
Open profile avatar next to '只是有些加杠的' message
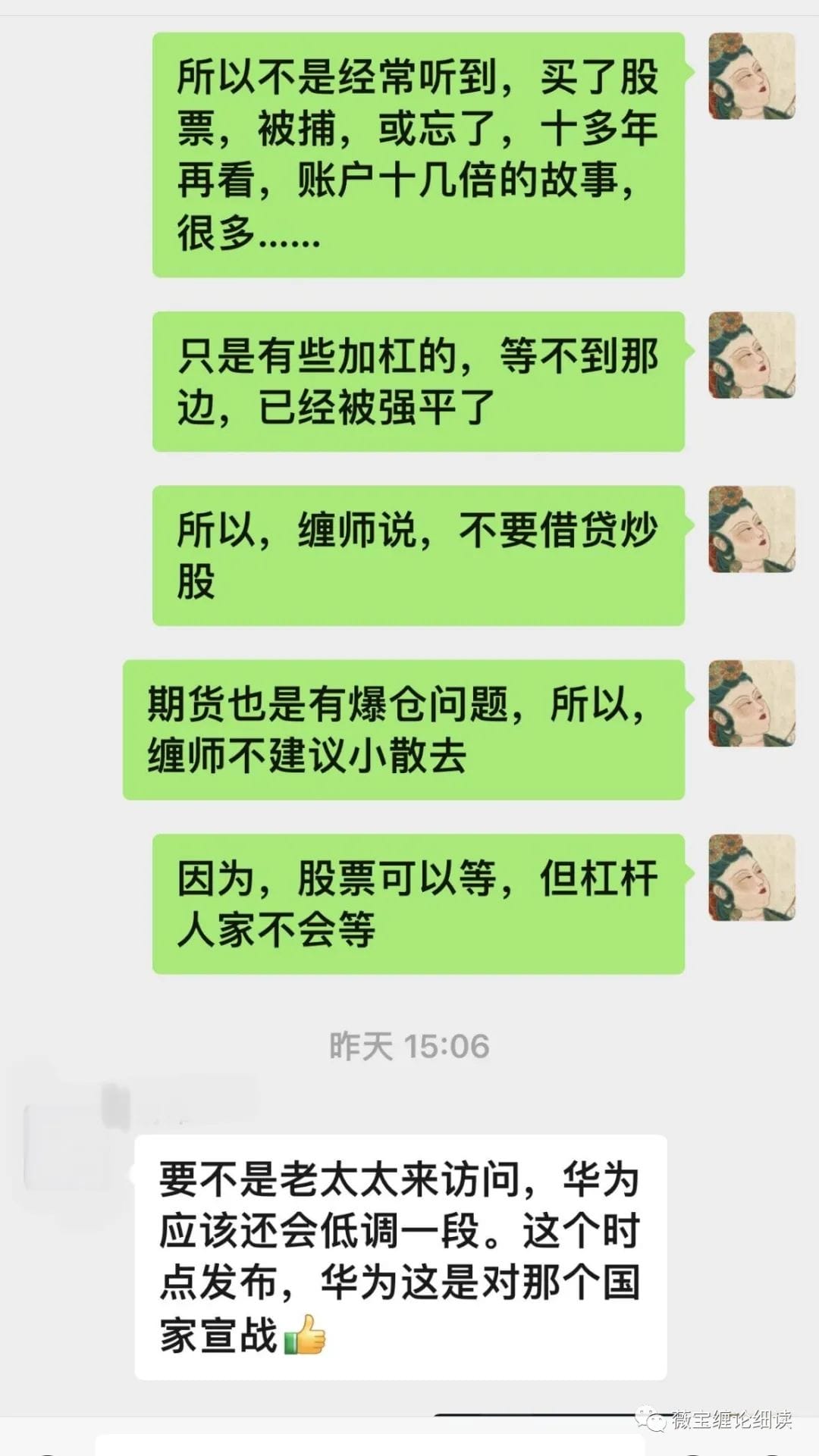pyautogui.click(x=752, y=355)
